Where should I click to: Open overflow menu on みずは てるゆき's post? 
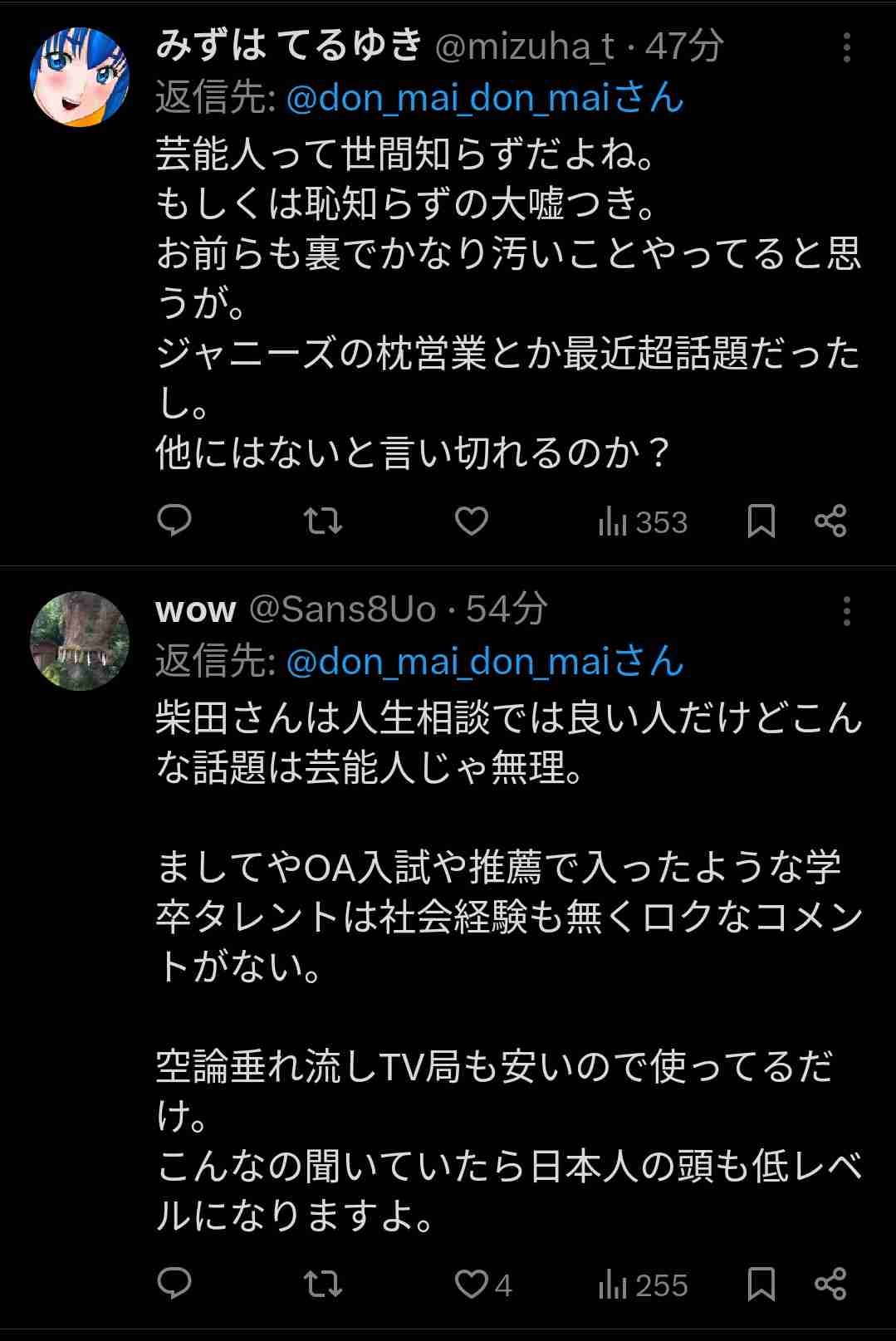(x=846, y=48)
